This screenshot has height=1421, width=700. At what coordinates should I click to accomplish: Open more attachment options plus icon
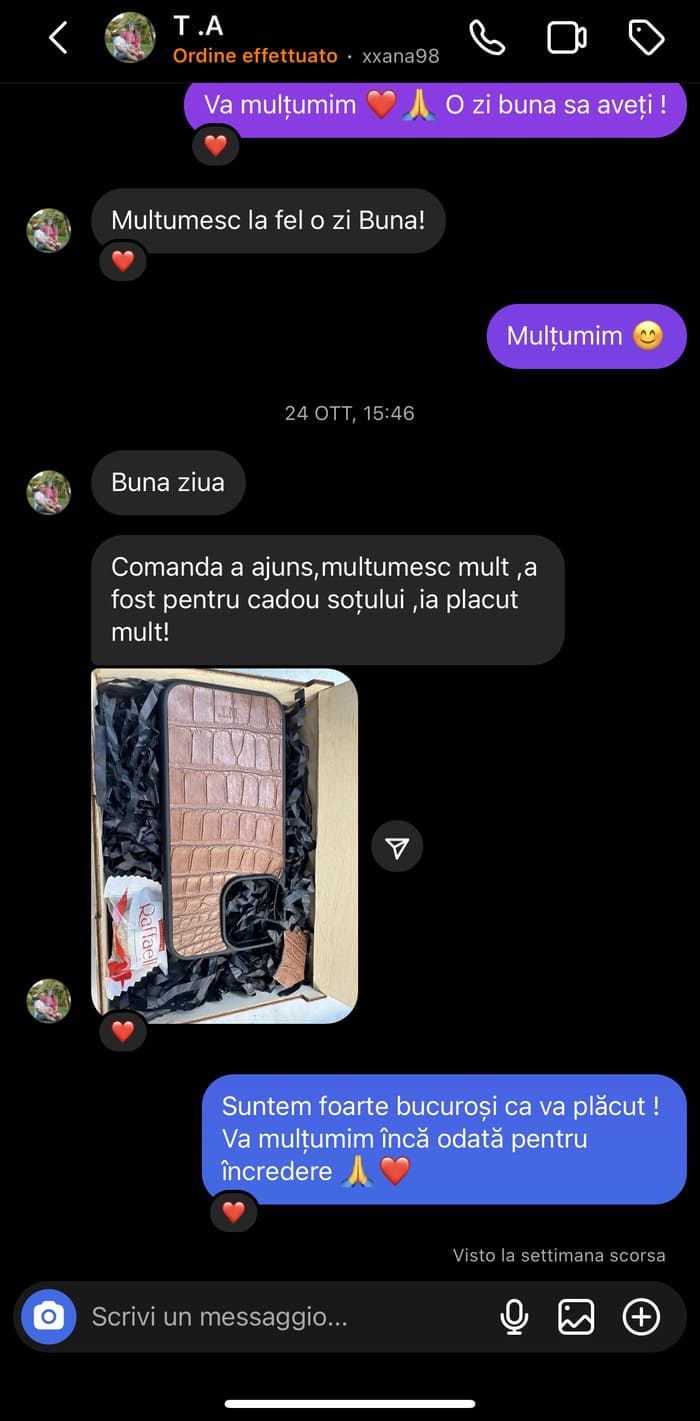pos(641,1317)
